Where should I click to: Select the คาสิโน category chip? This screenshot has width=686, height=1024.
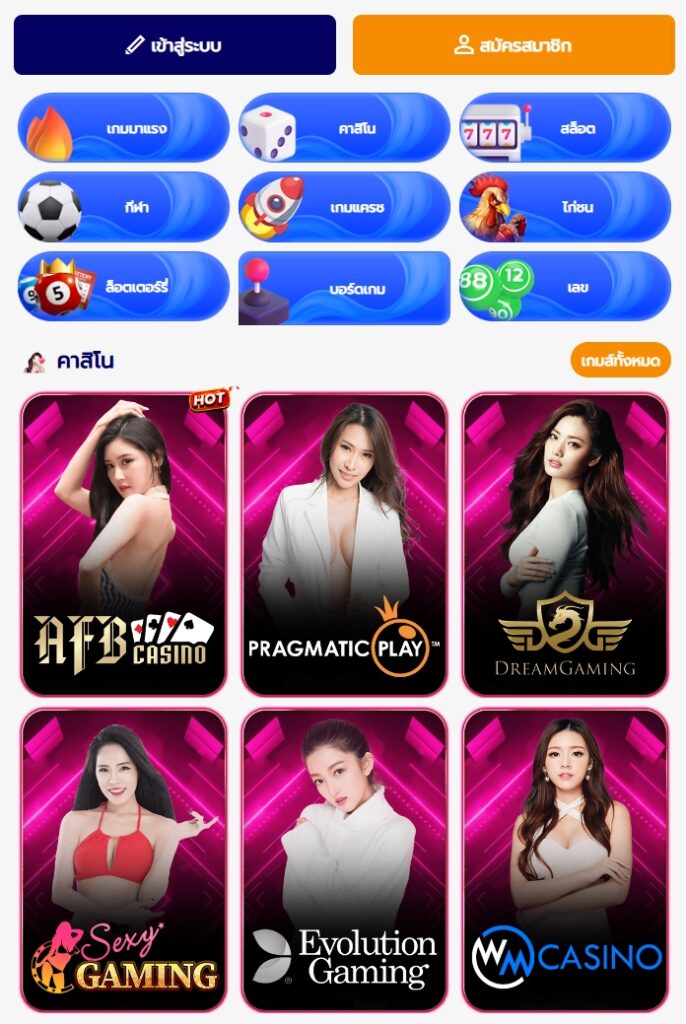point(344,128)
